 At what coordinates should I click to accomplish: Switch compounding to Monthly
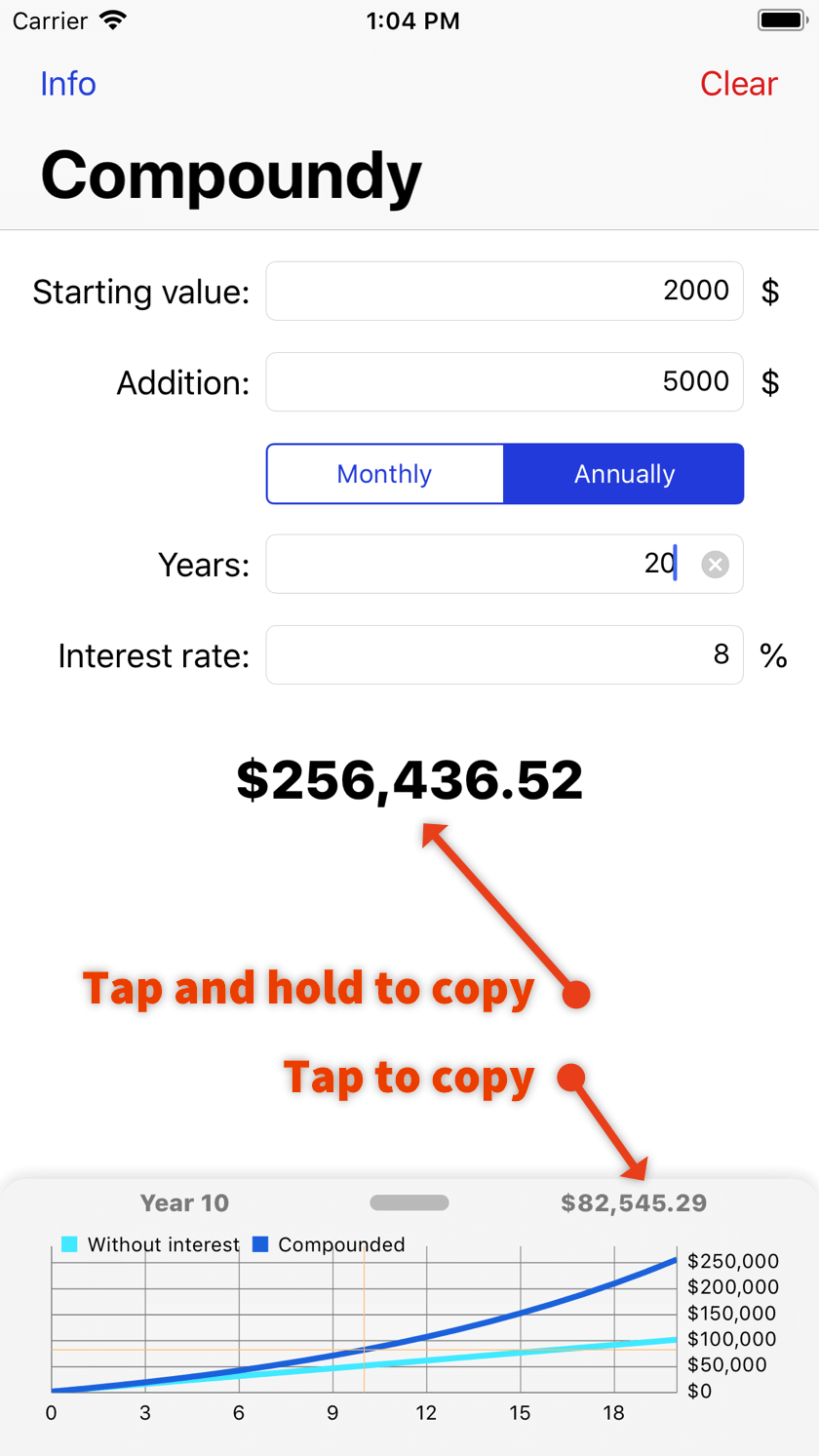(384, 473)
